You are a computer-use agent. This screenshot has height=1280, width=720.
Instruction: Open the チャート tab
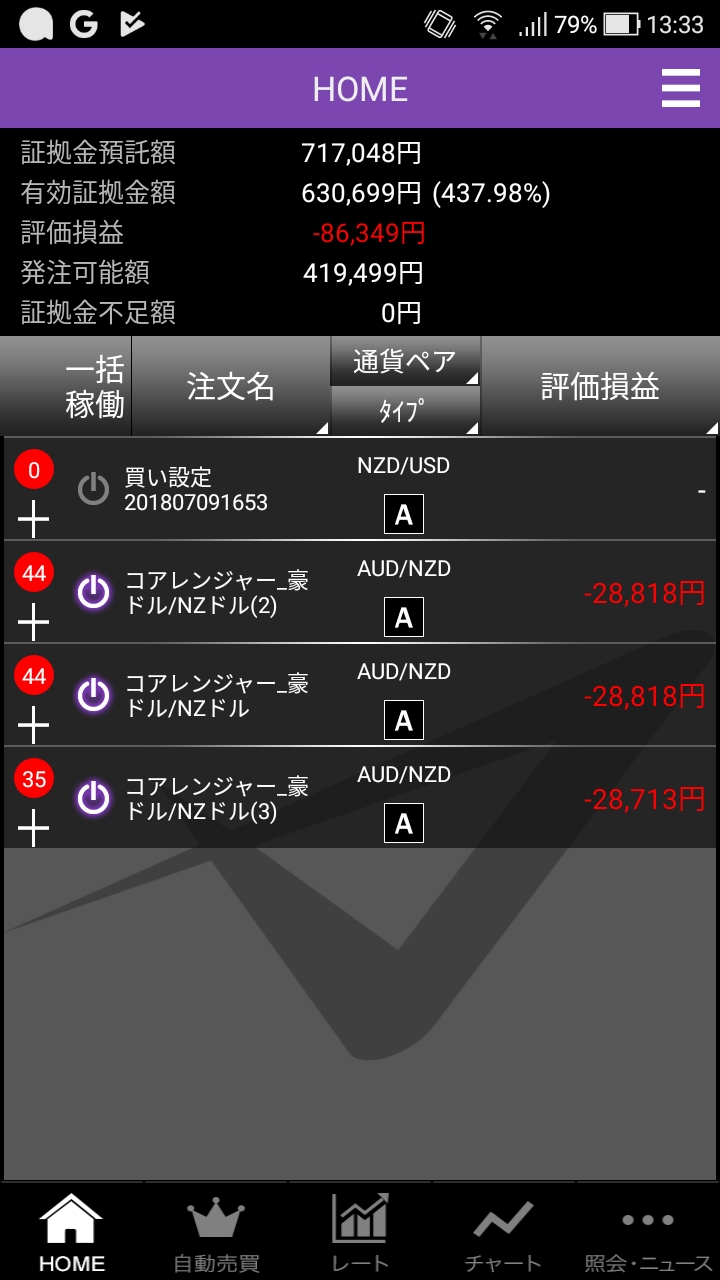click(503, 1233)
